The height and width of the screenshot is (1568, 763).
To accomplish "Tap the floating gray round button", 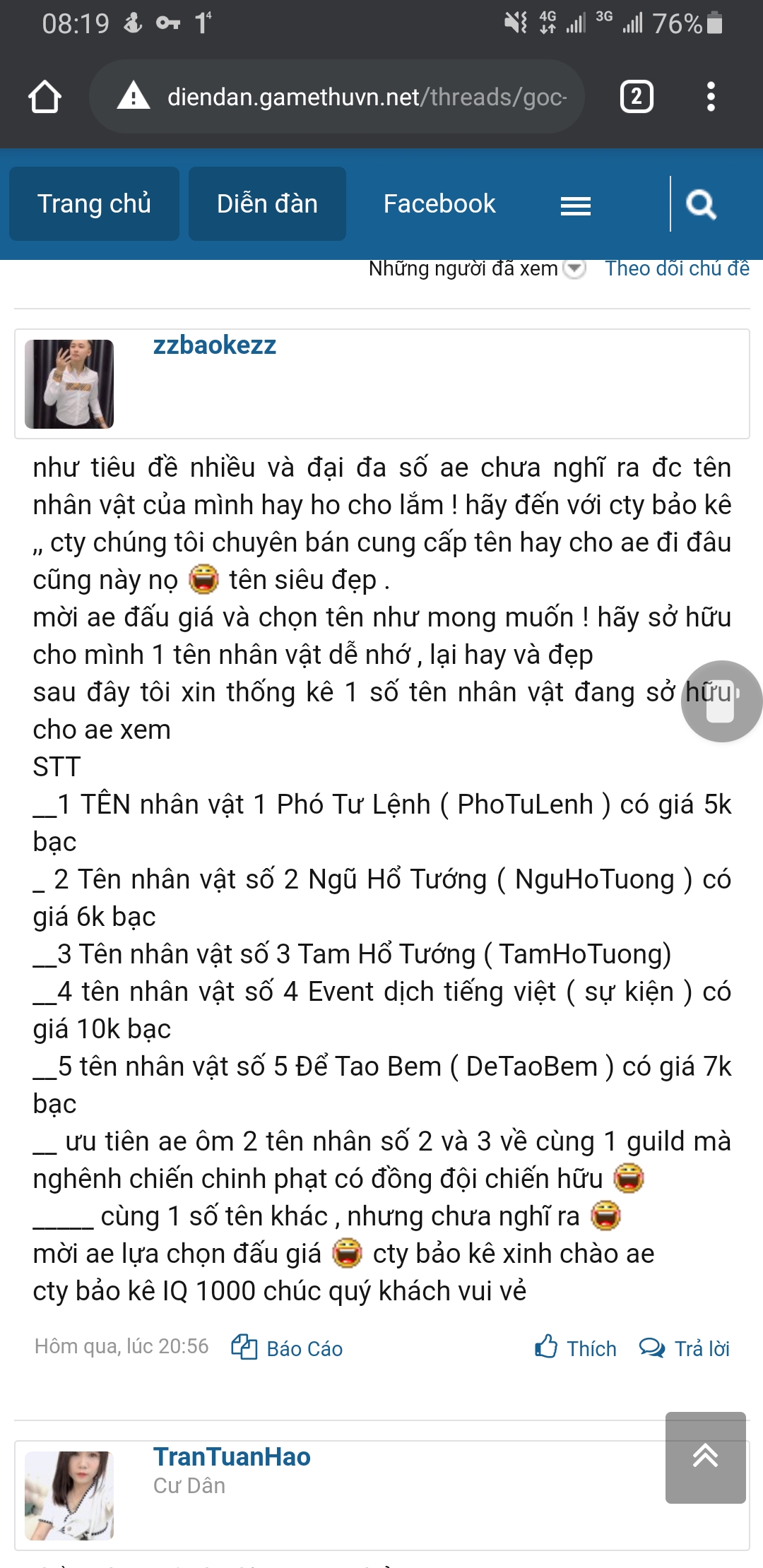I will [x=720, y=701].
